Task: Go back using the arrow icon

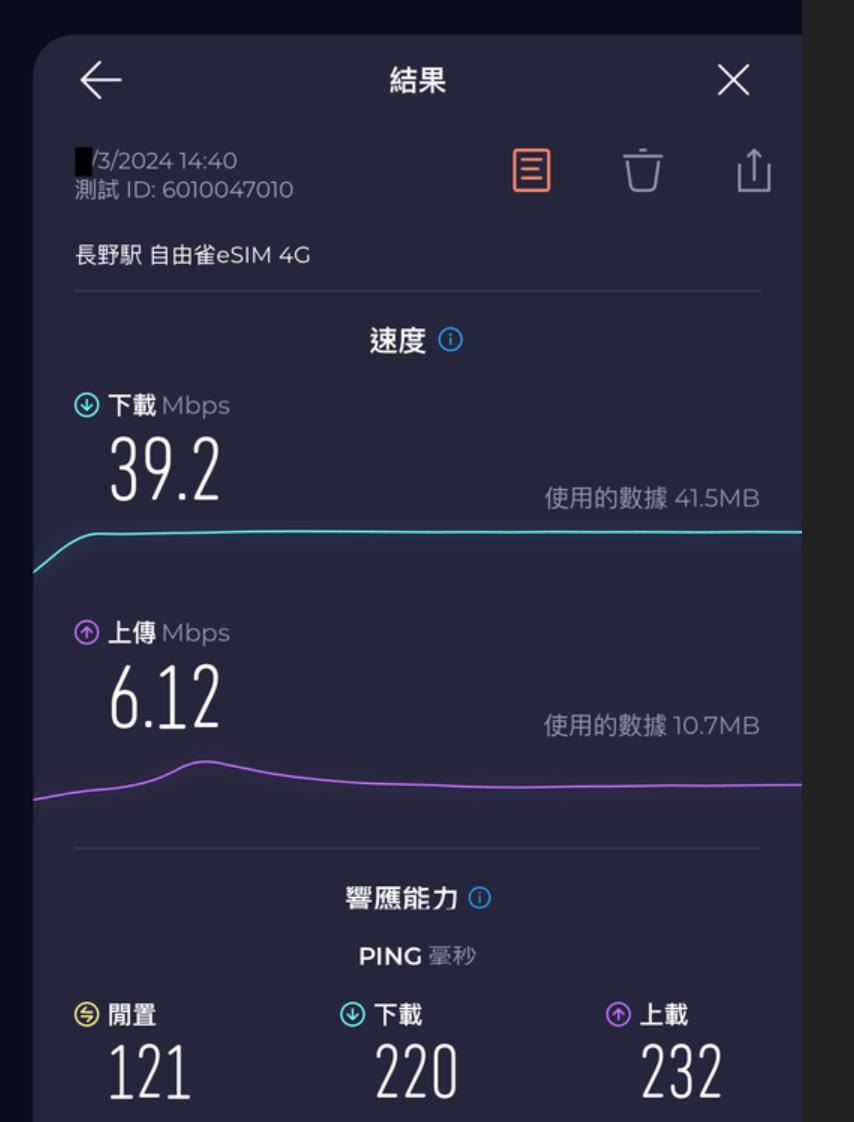Action: click(x=100, y=82)
